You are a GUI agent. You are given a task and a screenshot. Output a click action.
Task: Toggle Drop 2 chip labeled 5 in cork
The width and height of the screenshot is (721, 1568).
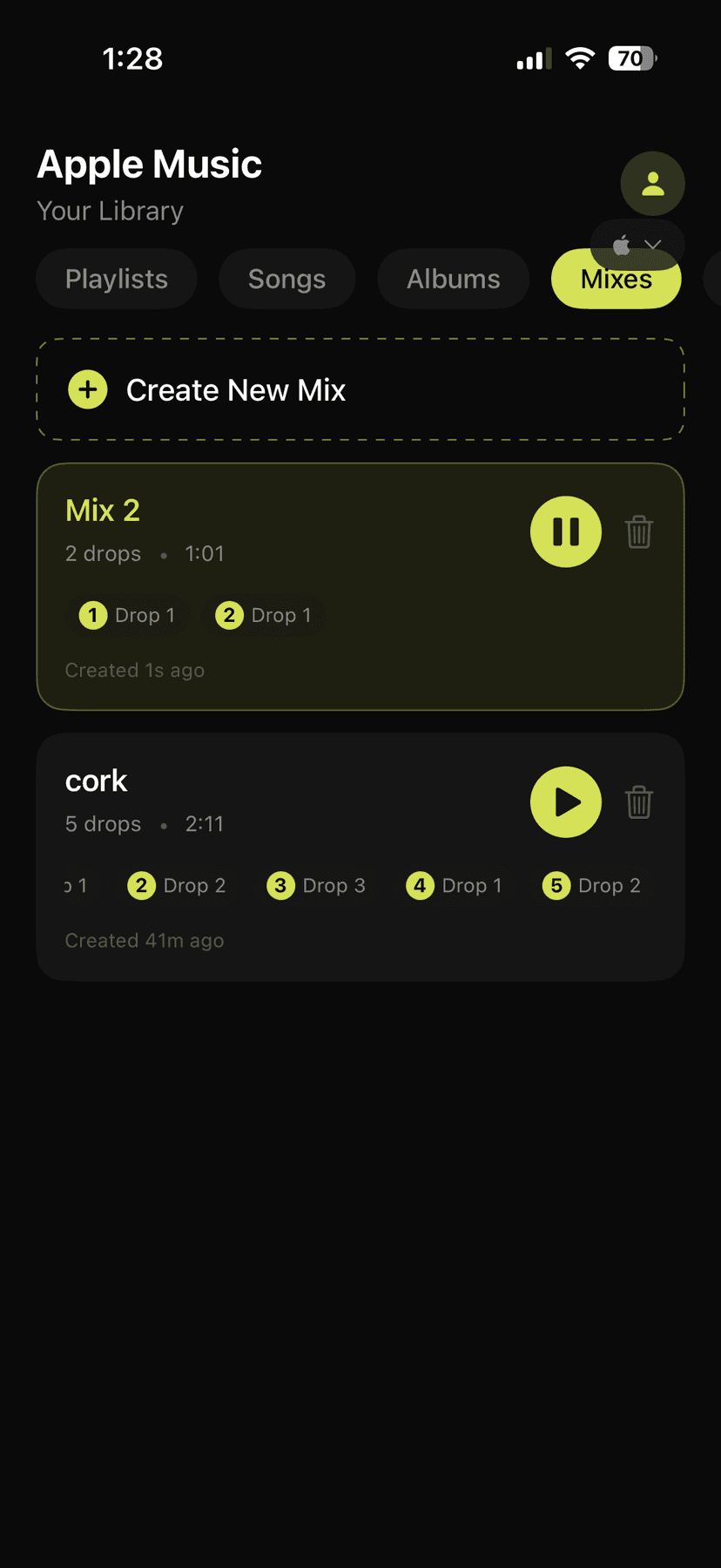[x=592, y=885]
